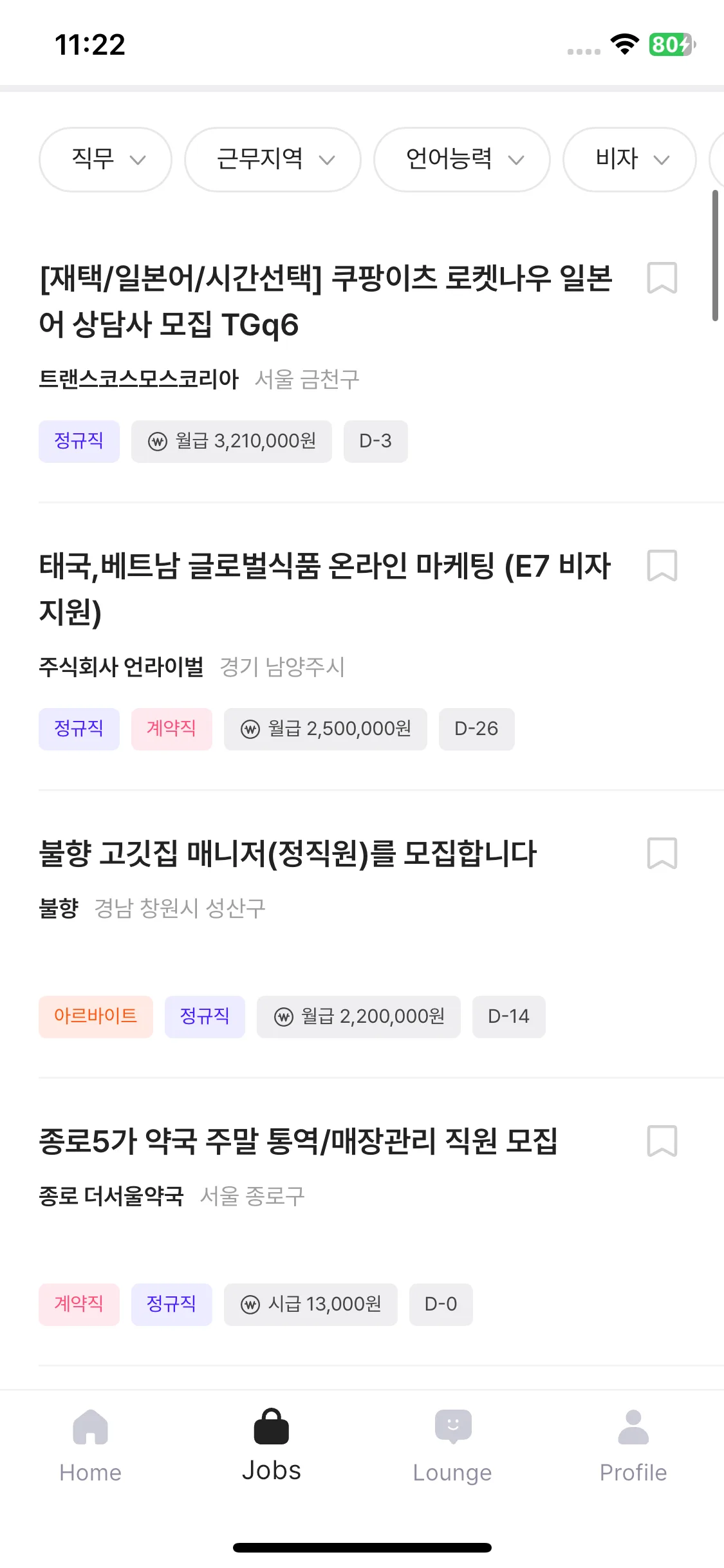The height and width of the screenshot is (1568, 724).
Task: Bookmark the 쿠팡이츠 로켓나우 job posting
Action: click(x=662, y=278)
